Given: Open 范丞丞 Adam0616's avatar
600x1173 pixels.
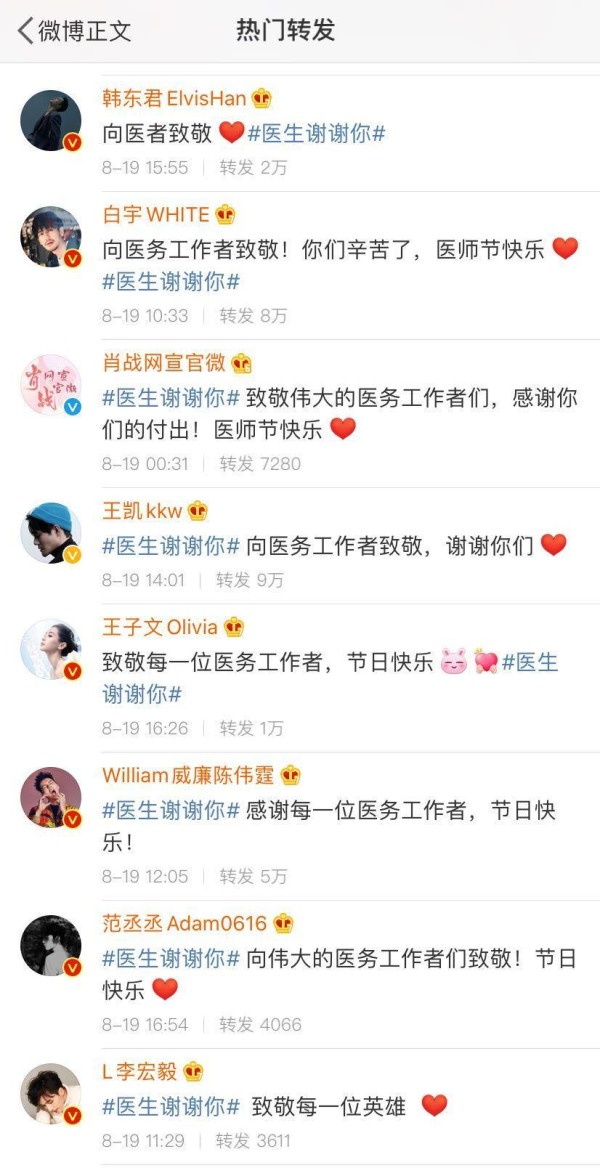Looking at the screenshot, I should coord(51,946).
